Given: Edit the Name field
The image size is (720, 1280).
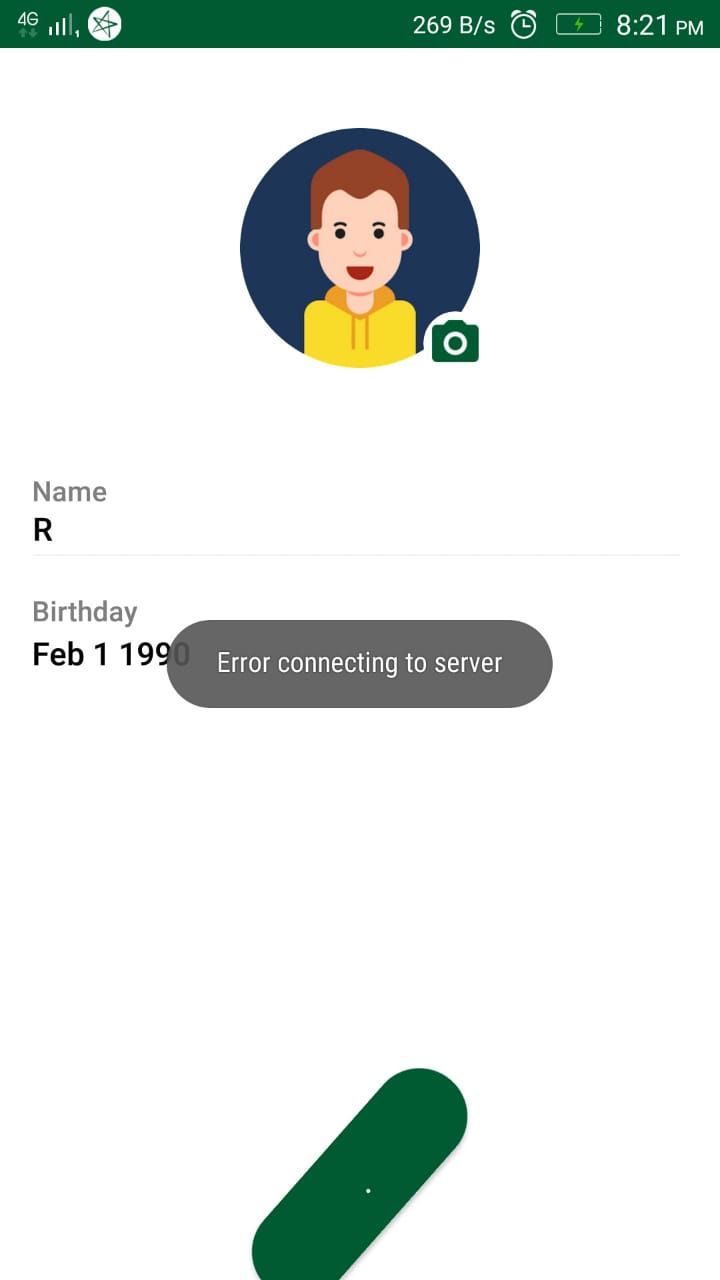Looking at the screenshot, I should pos(355,530).
